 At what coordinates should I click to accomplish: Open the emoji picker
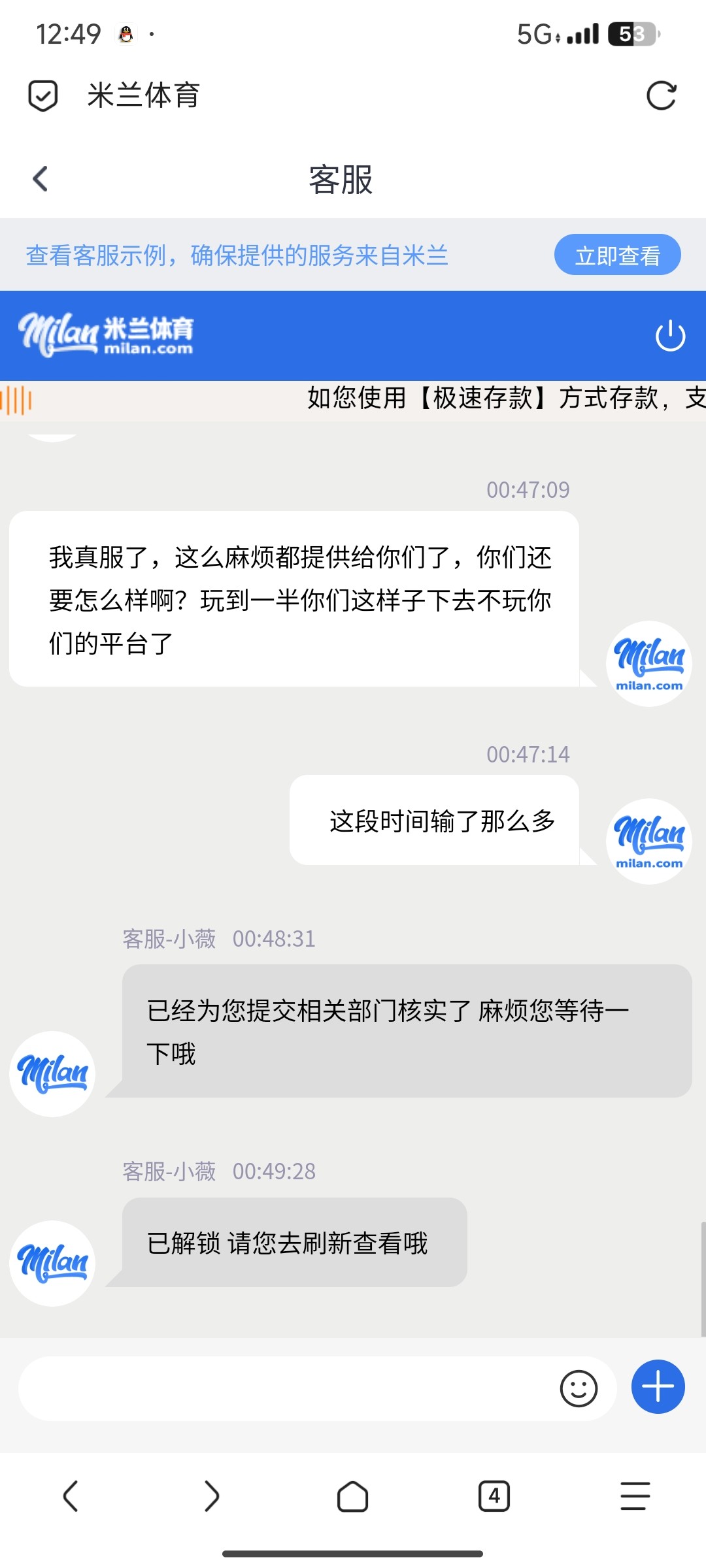(x=579, y=1388)
